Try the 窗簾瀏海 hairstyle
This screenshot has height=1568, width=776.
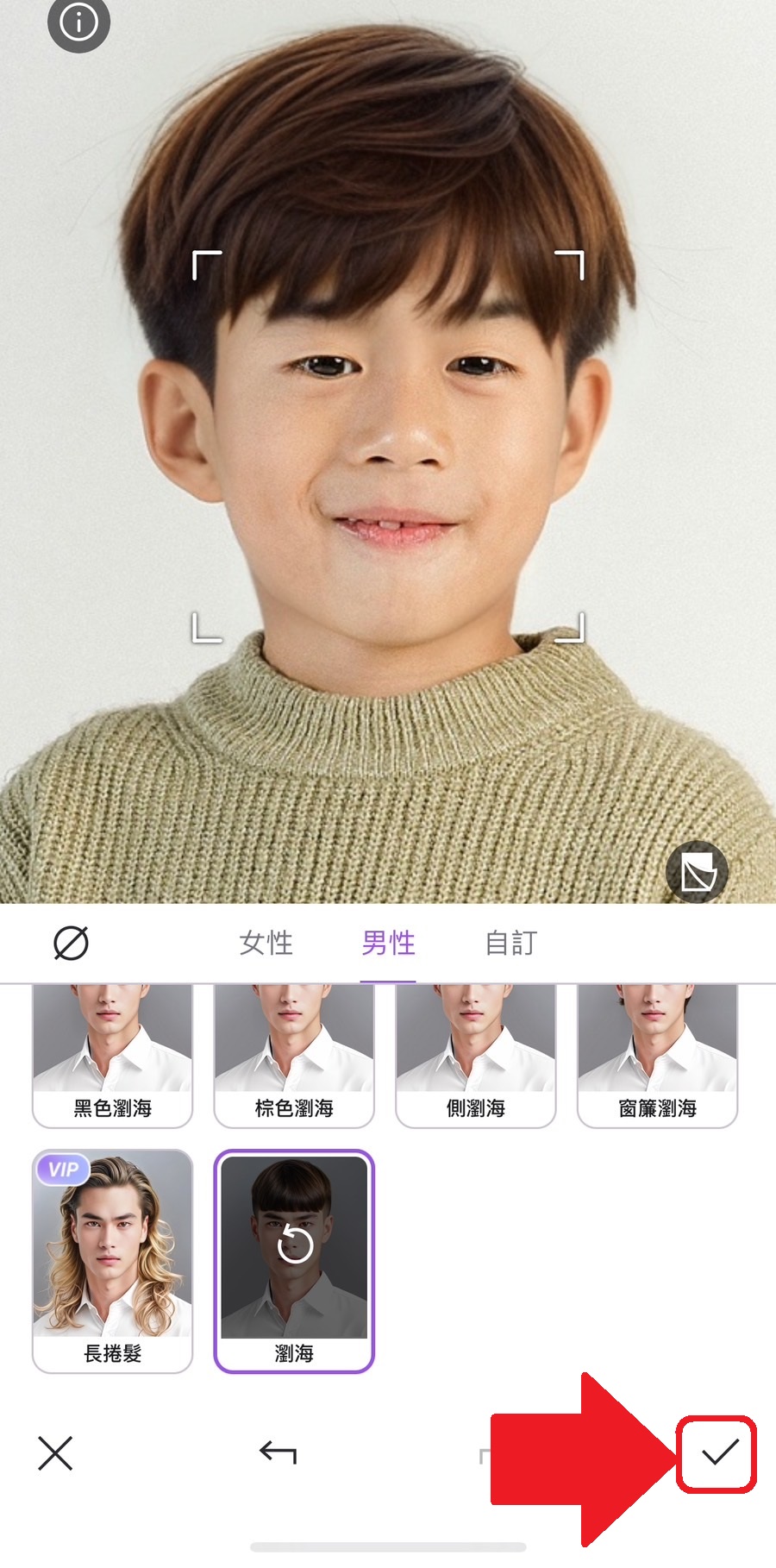point(657,1057)
